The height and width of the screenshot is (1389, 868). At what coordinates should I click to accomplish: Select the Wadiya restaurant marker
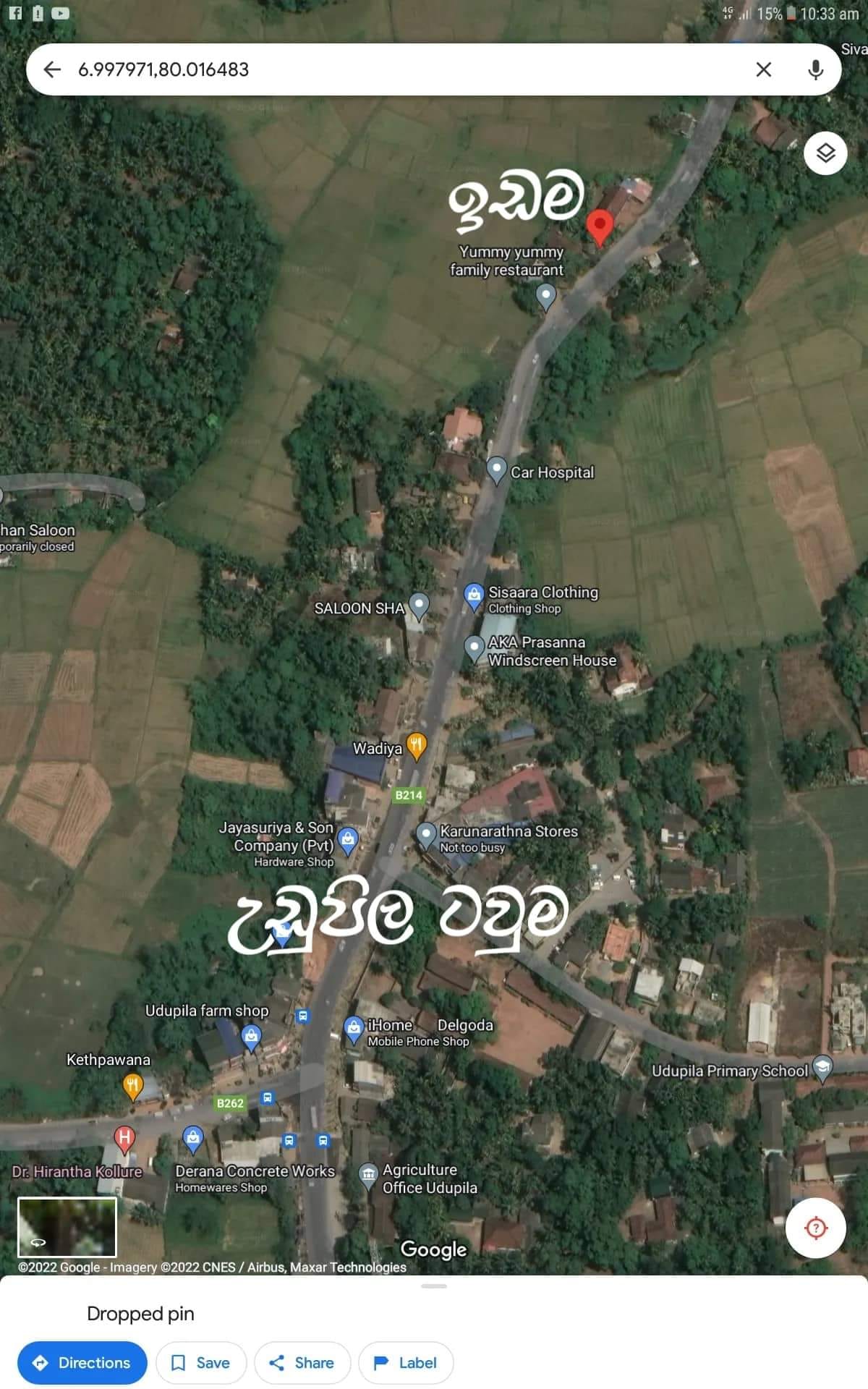417,747
